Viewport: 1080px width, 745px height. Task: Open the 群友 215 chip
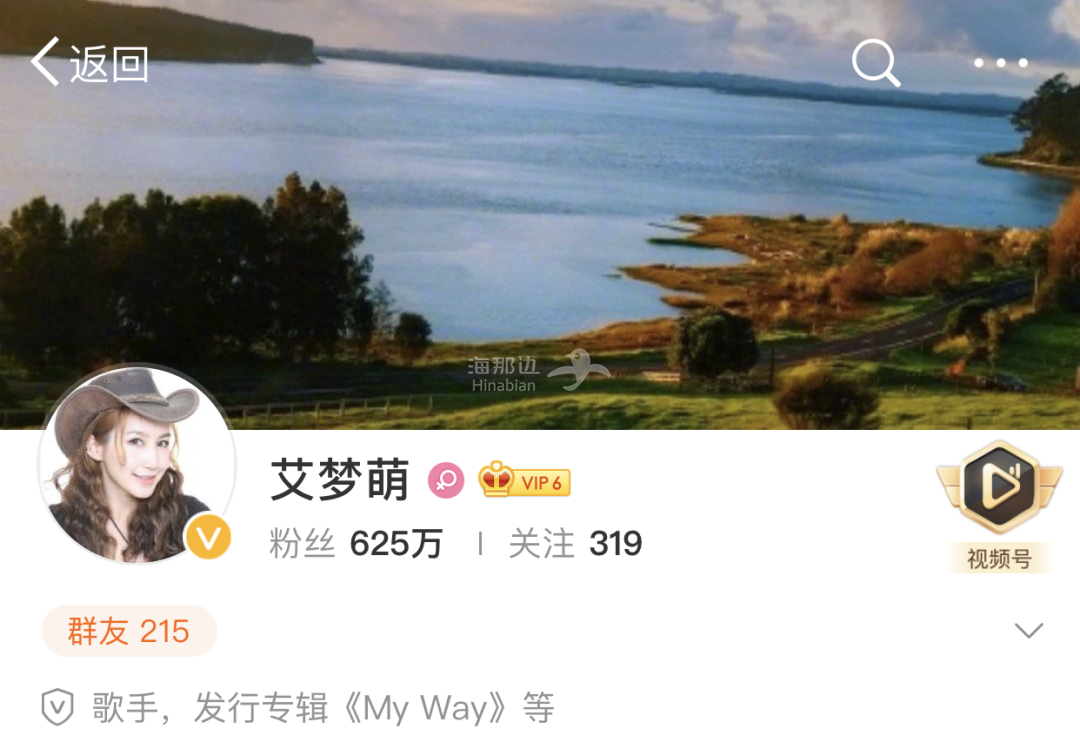coord(129,631)
